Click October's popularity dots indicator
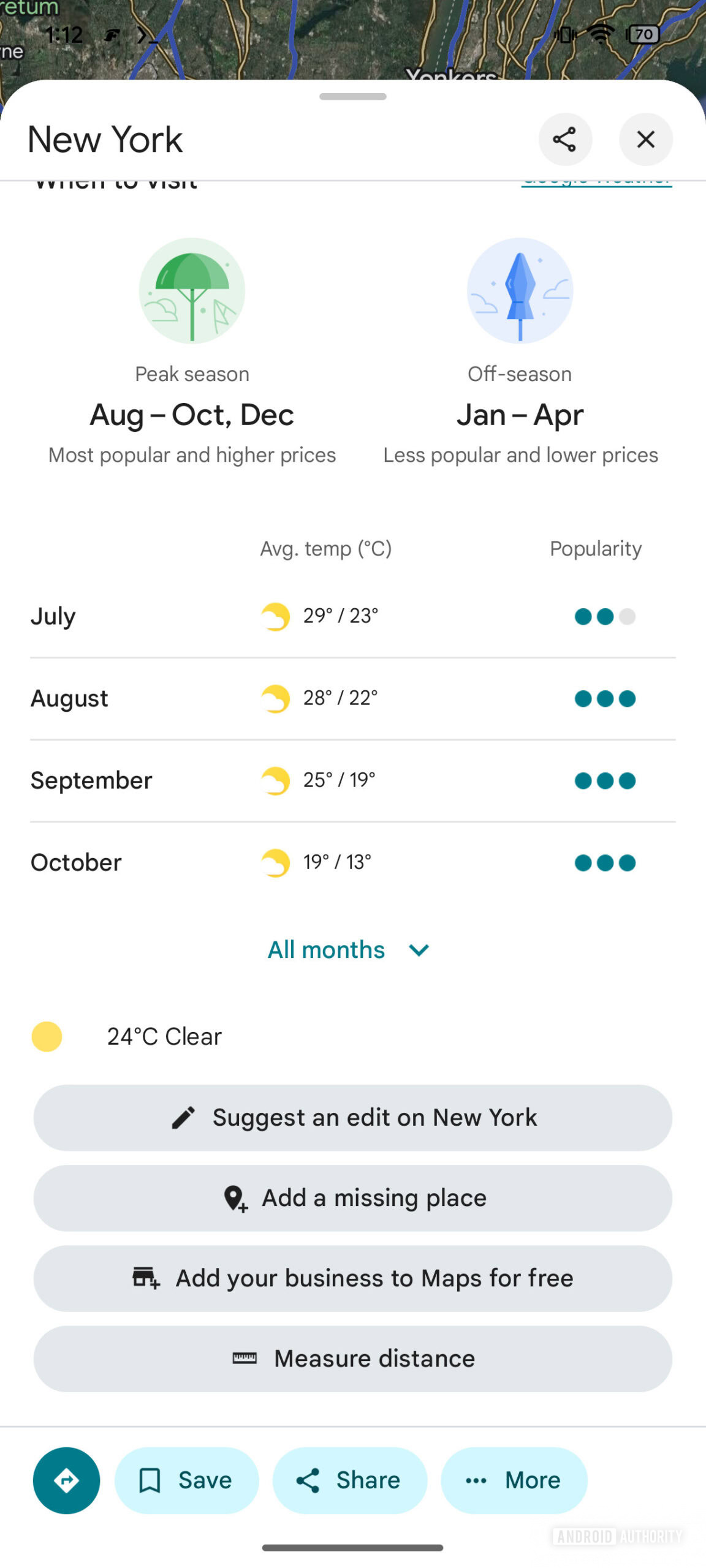This screenshot has height=1568, width=706. point(604,862)
